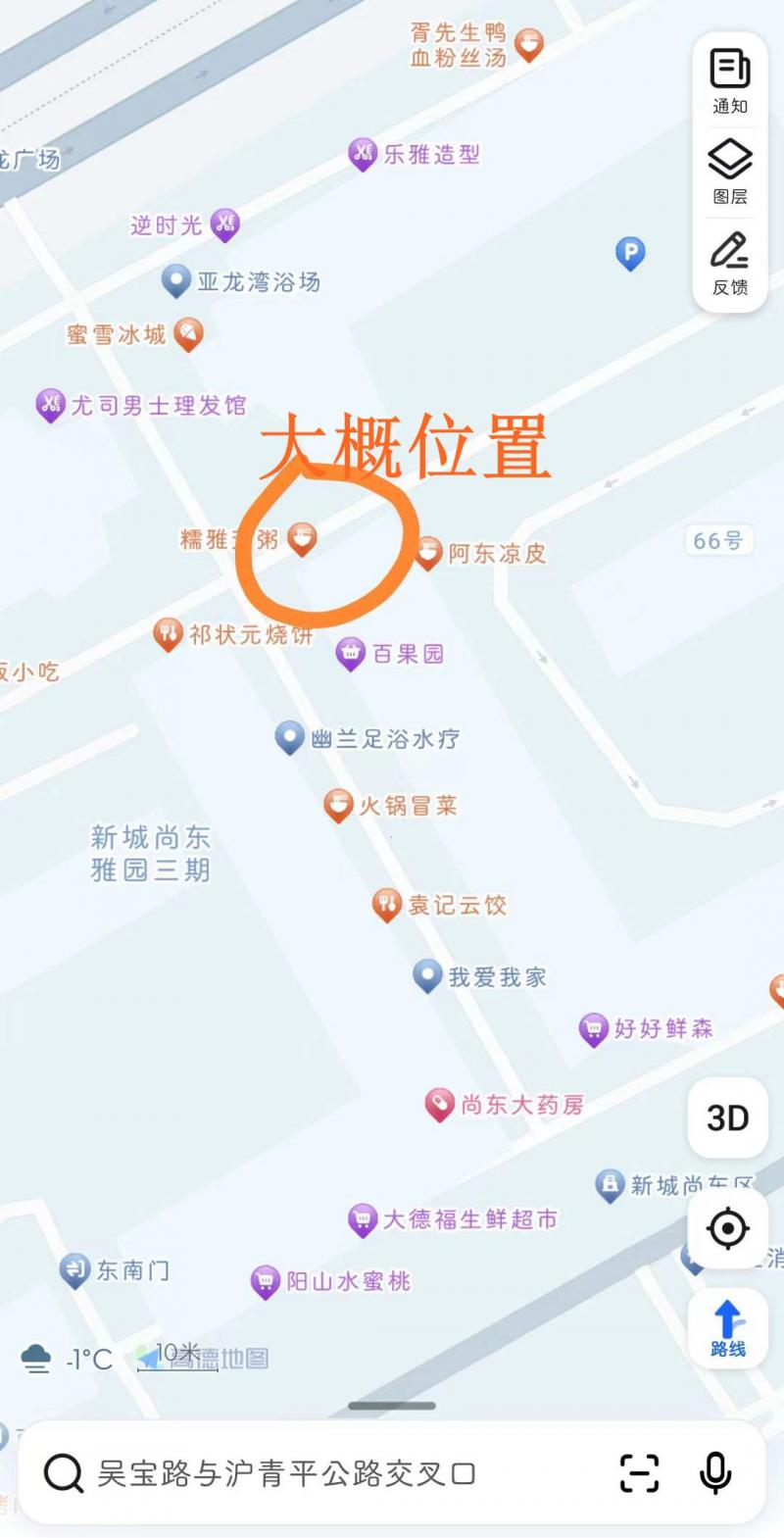Screen dimensions: 784x1538
Task: Tap the magnifier icon in the search bar
Action: pos(63,1473)
